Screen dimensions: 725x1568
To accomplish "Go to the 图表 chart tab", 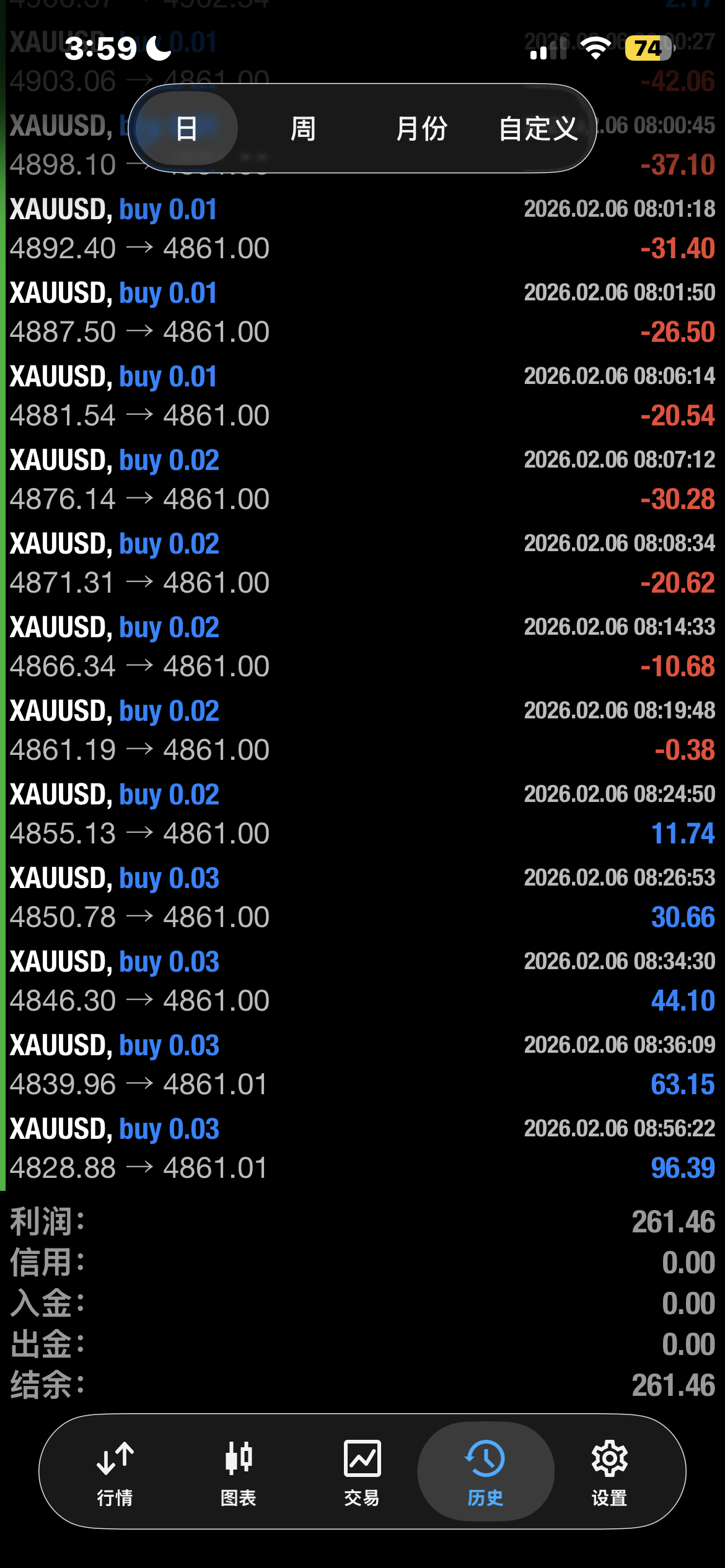I will click(x=239, y=1472).
